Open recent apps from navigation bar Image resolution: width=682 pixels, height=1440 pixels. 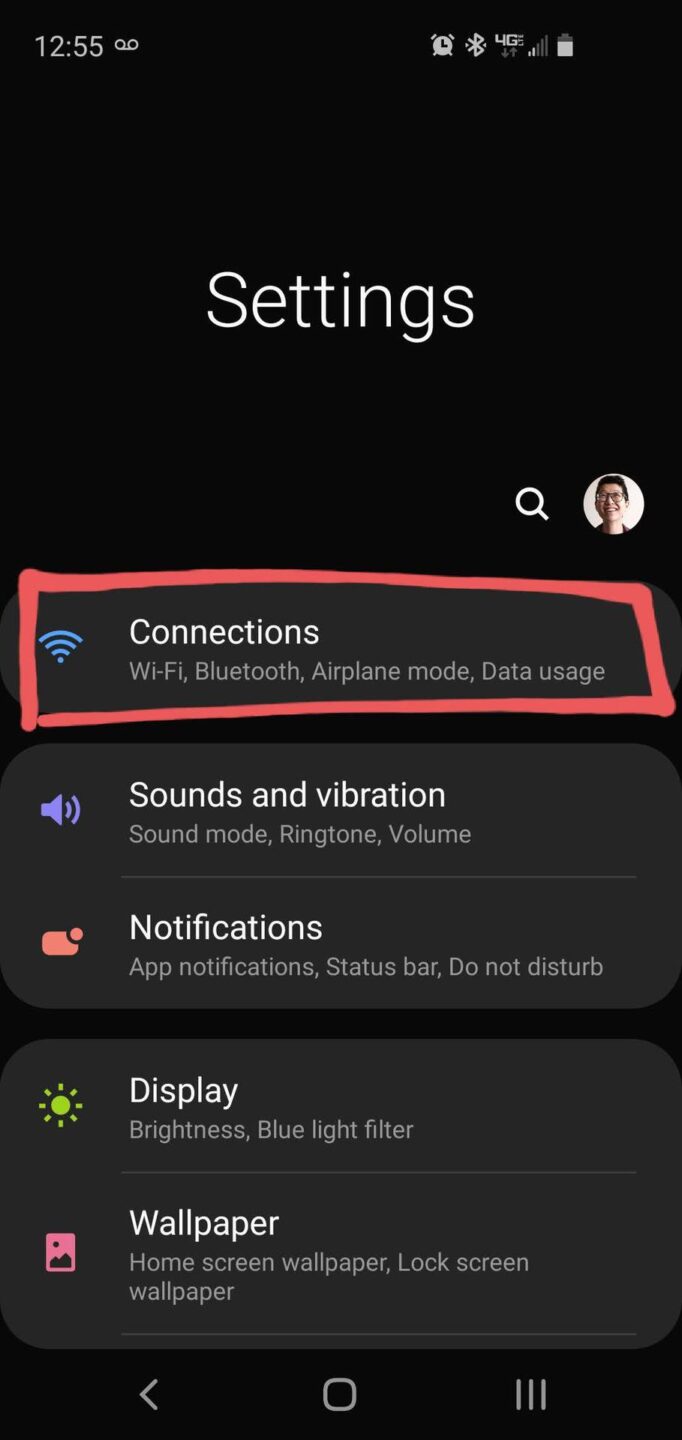[530, 1394]
